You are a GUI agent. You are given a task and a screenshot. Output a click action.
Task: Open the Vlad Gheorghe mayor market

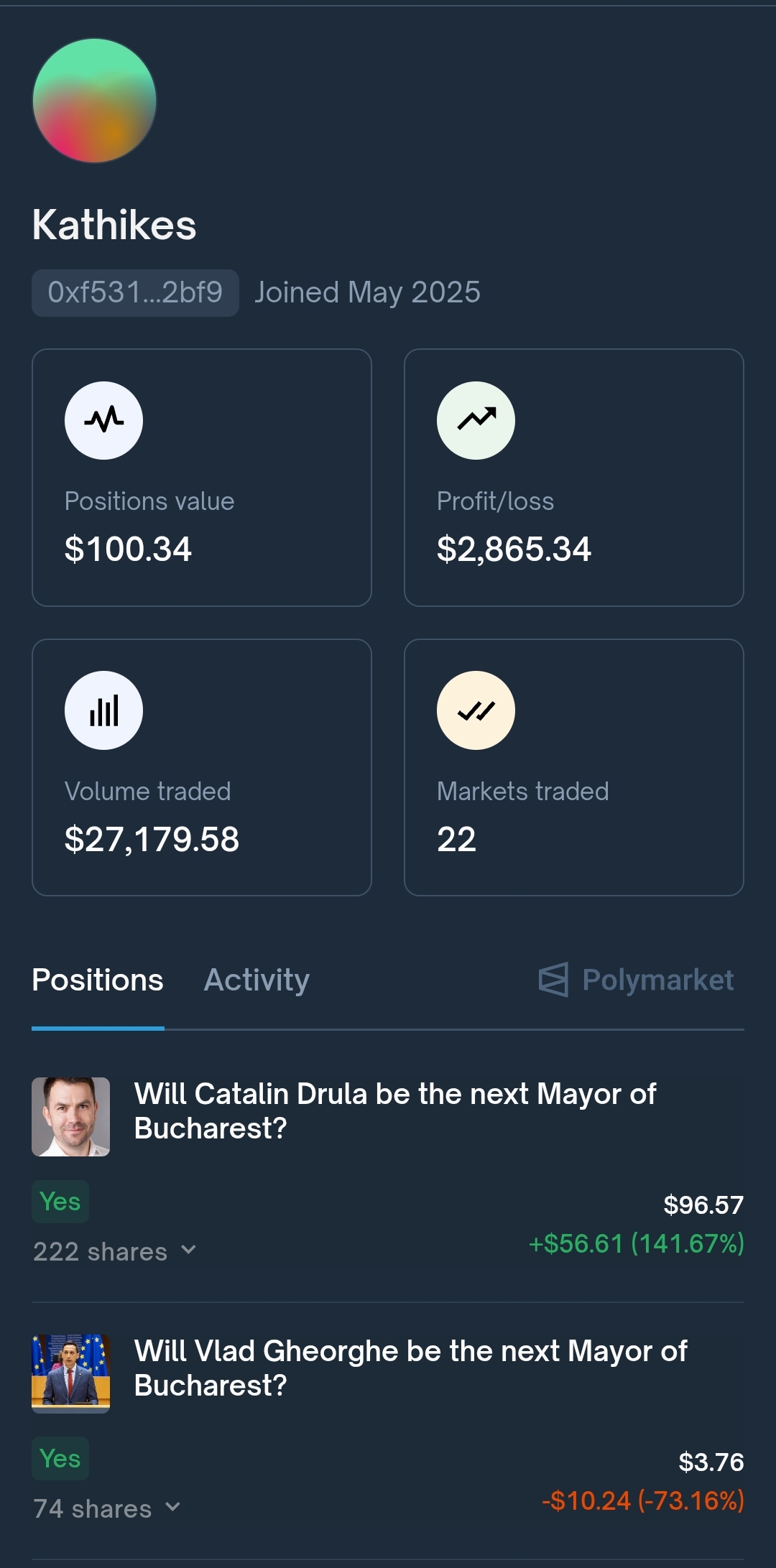tap(410, 1368)
